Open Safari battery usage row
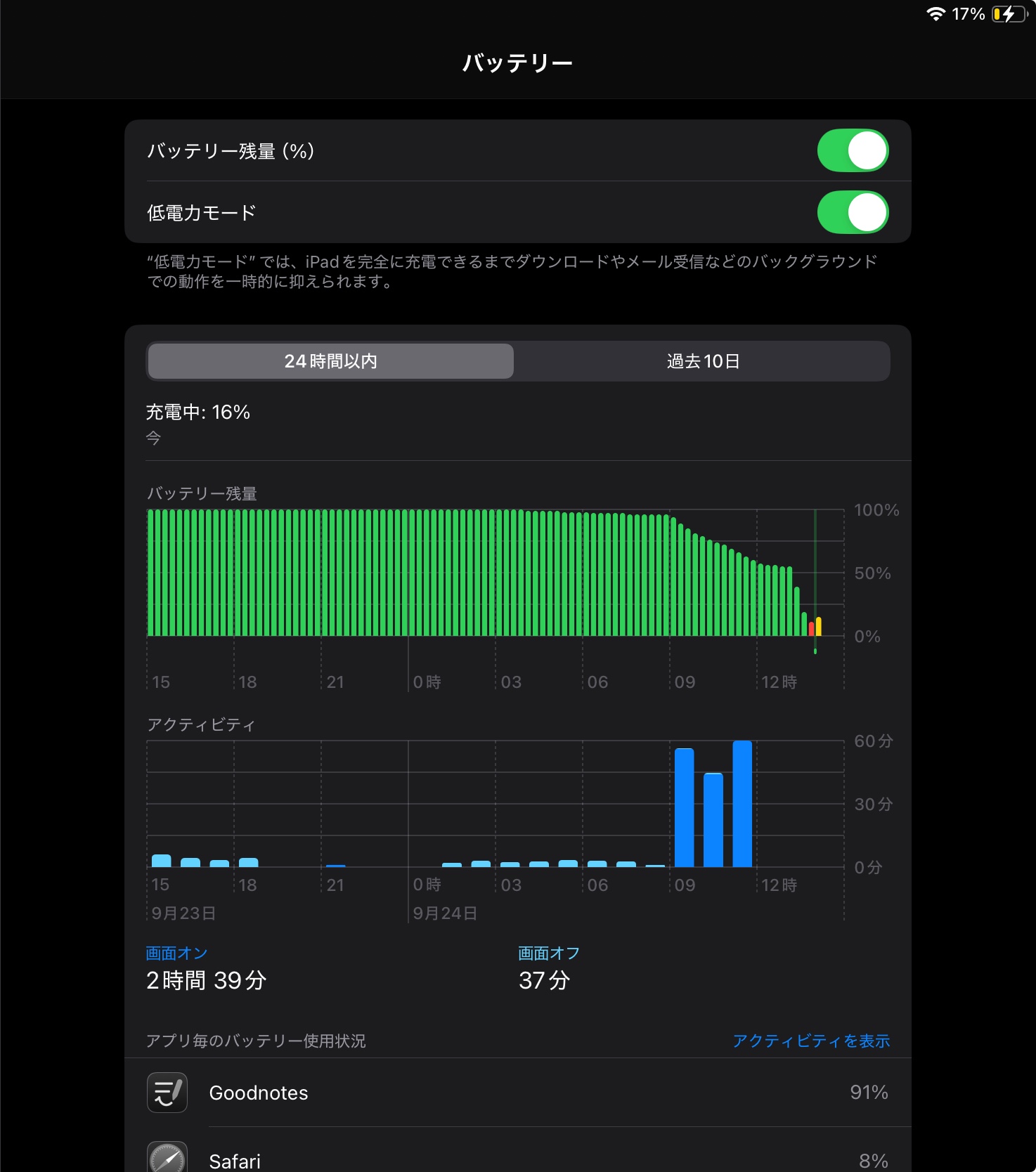Screen dimensions: 1036x1172 coord(517,1159)
